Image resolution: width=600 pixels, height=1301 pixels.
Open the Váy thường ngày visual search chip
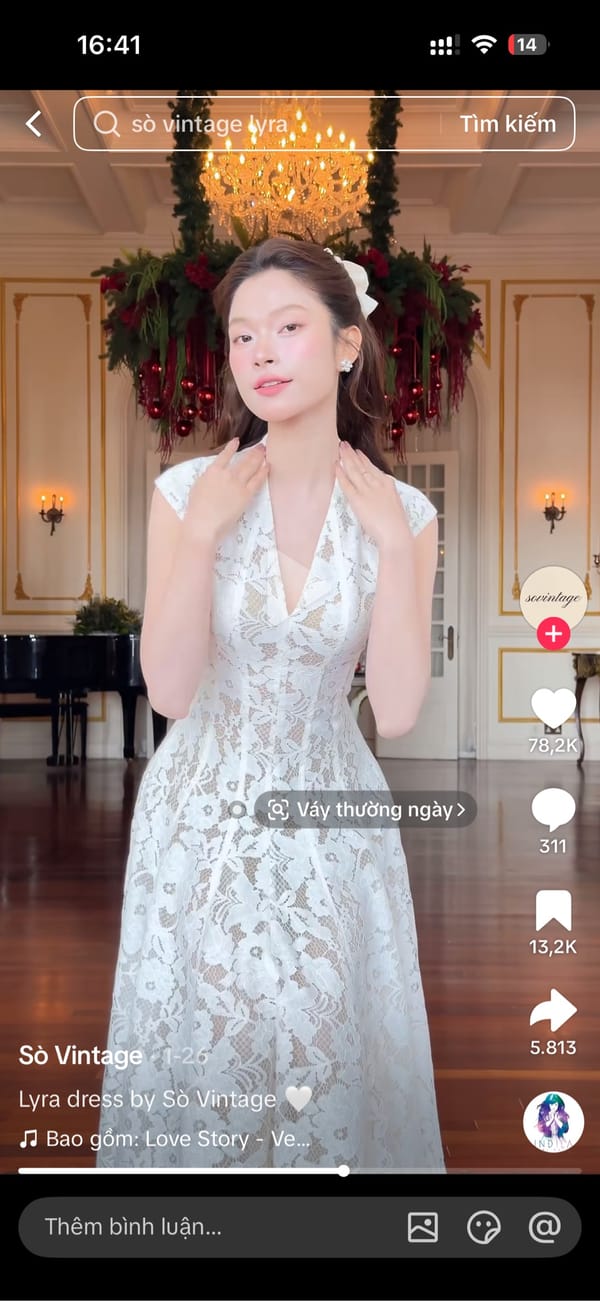tap(365, 810)
